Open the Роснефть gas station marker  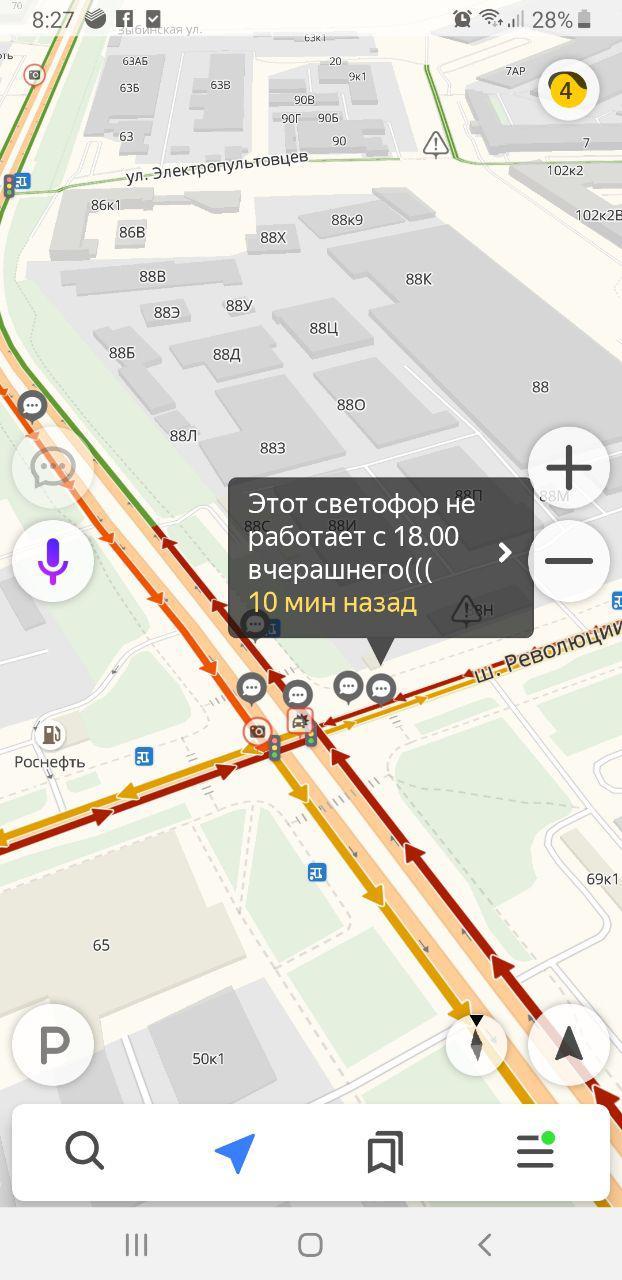pos(48,735)
